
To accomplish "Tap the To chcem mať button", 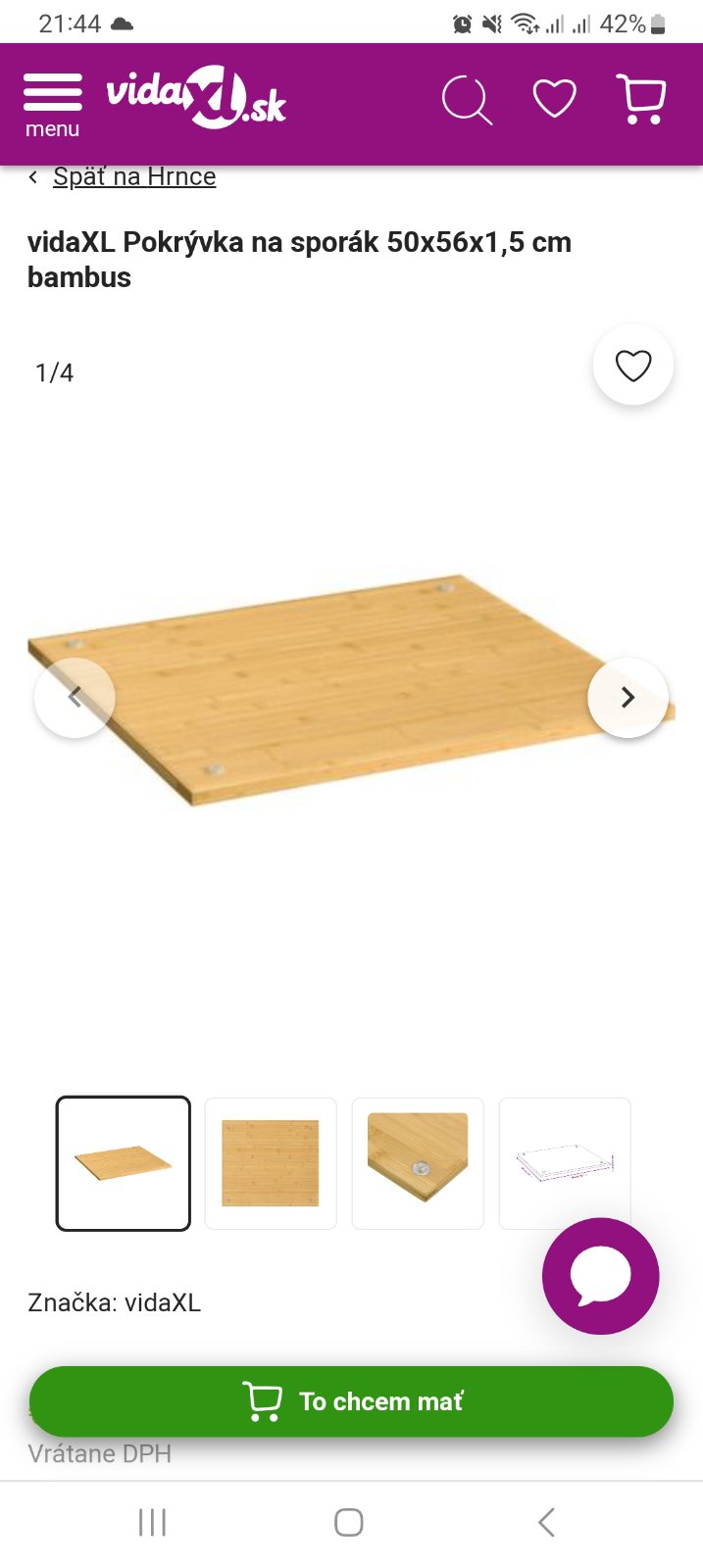I will [351, 1401].
